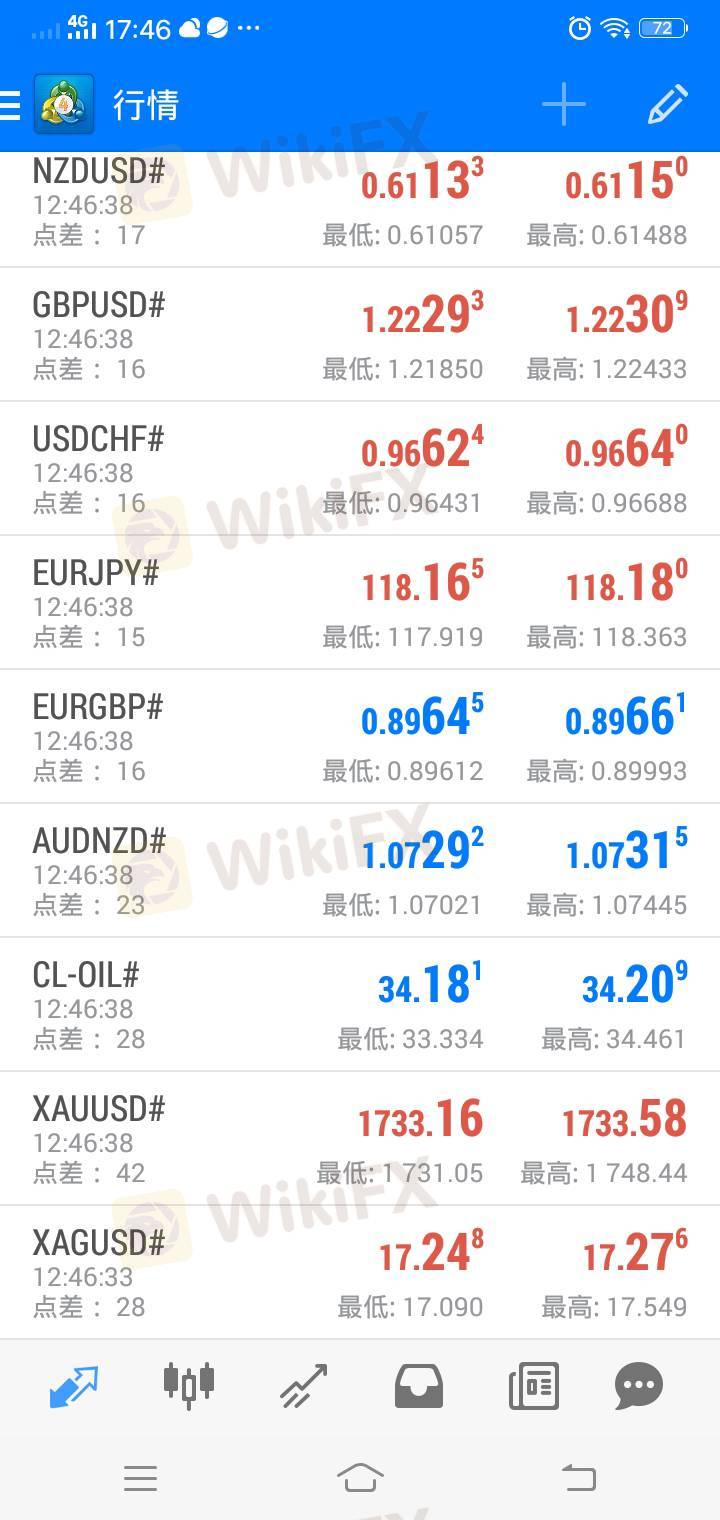Open the history inbox tab
Viewport: 720px width, 1520px height.
coord(418,1386)
